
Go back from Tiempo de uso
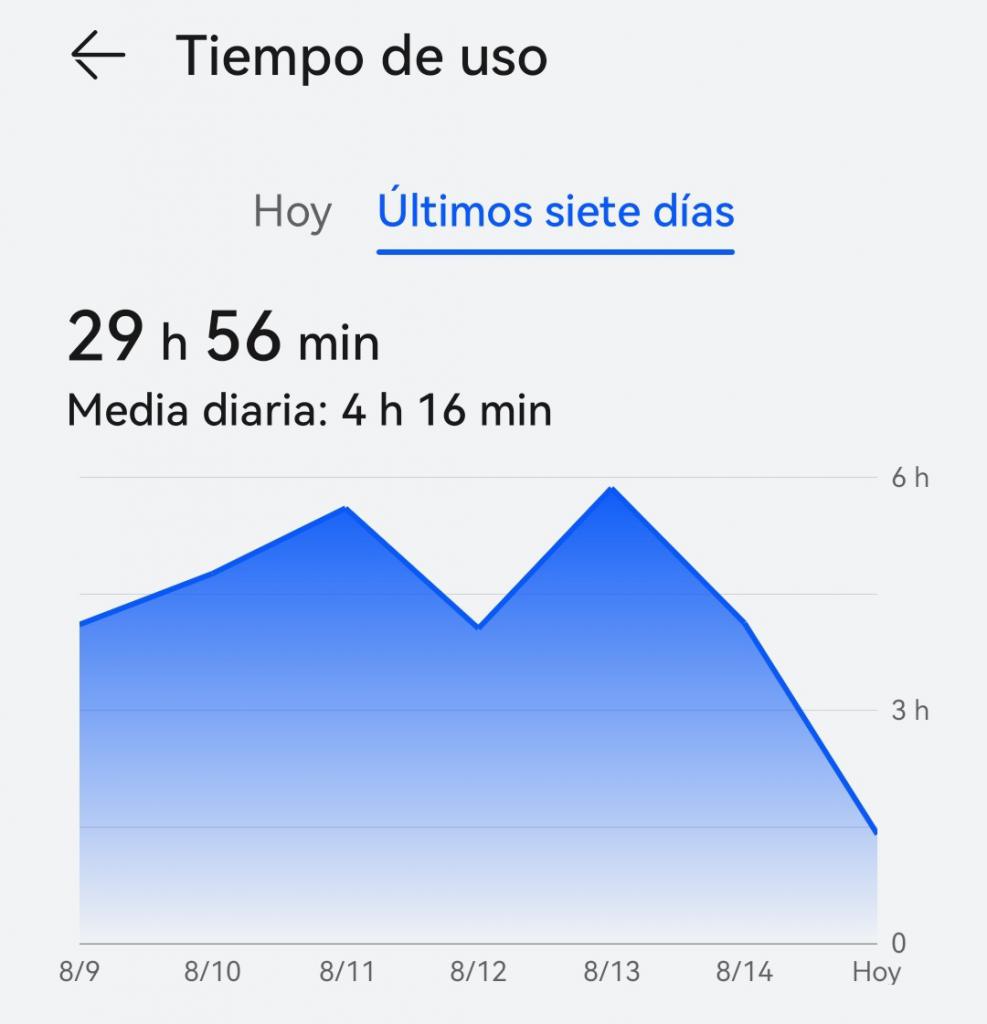[98, 55]
